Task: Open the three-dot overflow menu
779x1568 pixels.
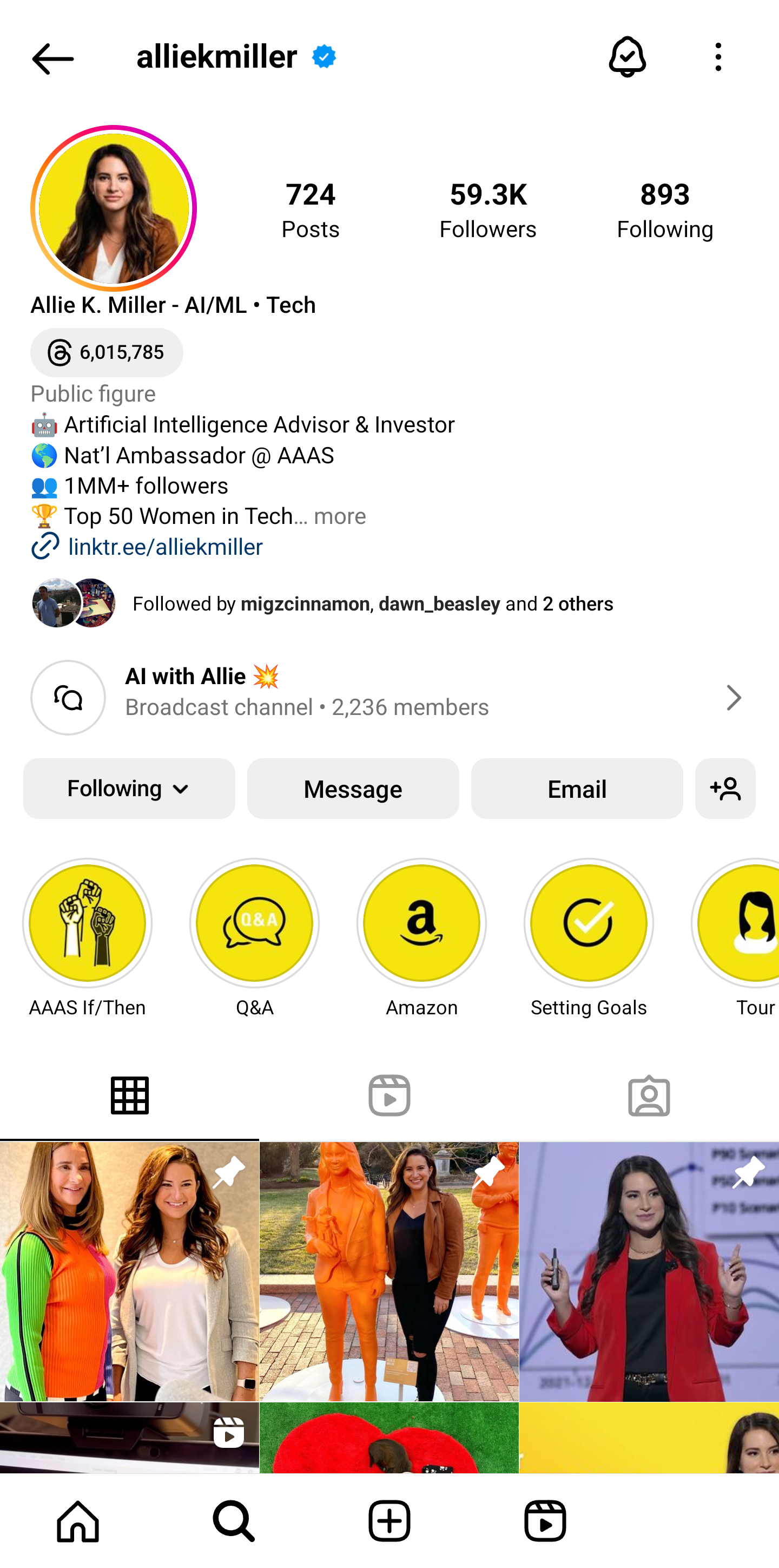Action: [x=718, y=57]
